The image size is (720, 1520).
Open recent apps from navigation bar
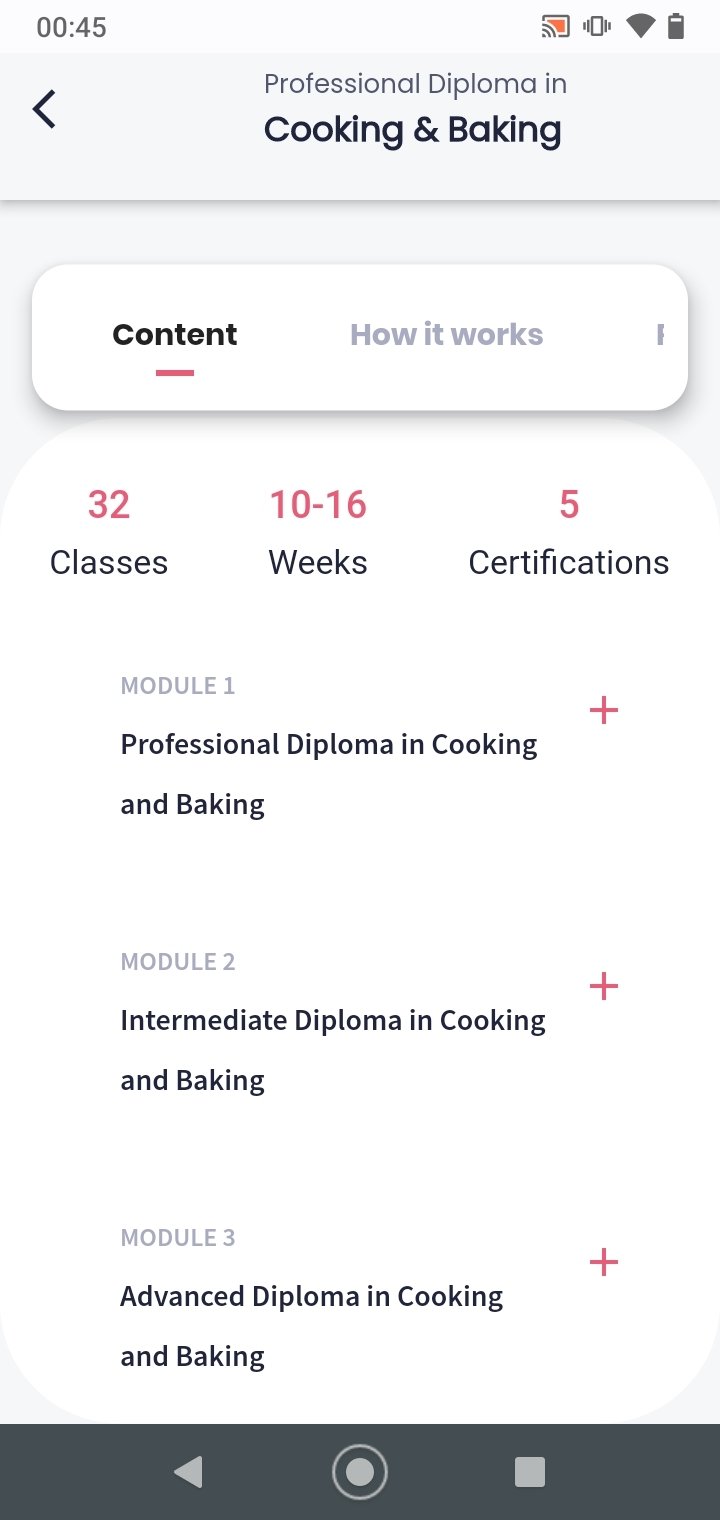(x=529, y=1472)
